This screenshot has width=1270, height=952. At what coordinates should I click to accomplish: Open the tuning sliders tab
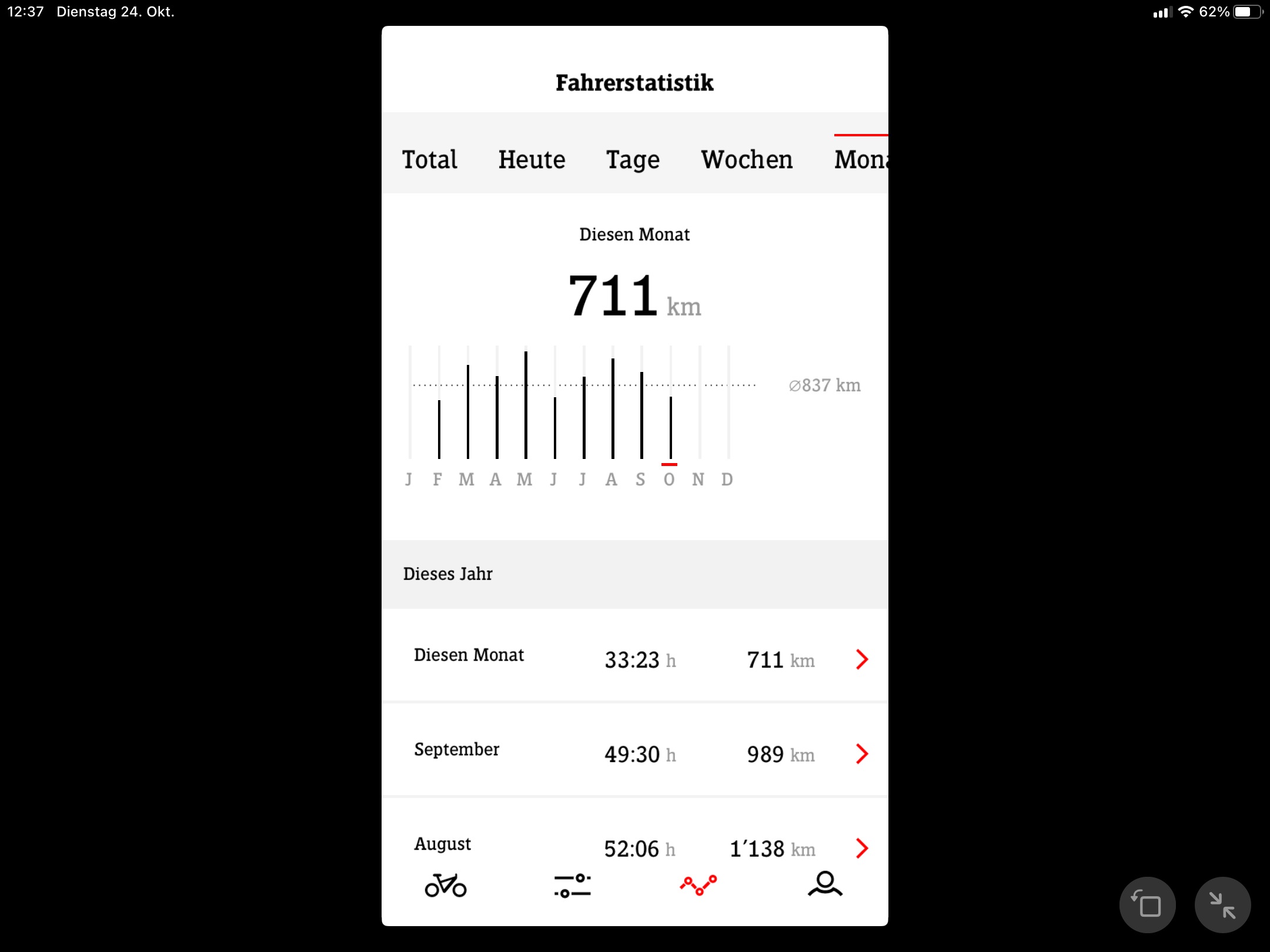(572, 885)
